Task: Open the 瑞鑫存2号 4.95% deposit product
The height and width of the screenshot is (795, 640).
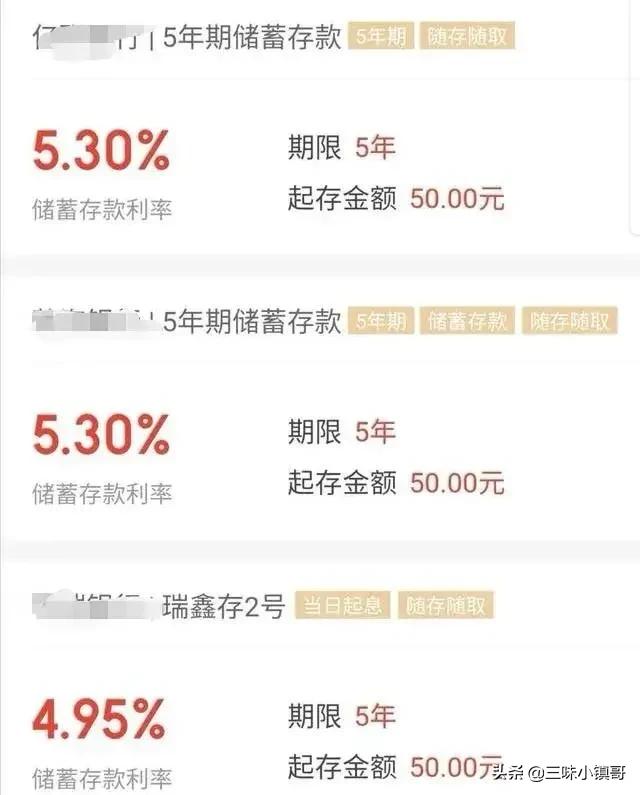Action: [223, 606]
